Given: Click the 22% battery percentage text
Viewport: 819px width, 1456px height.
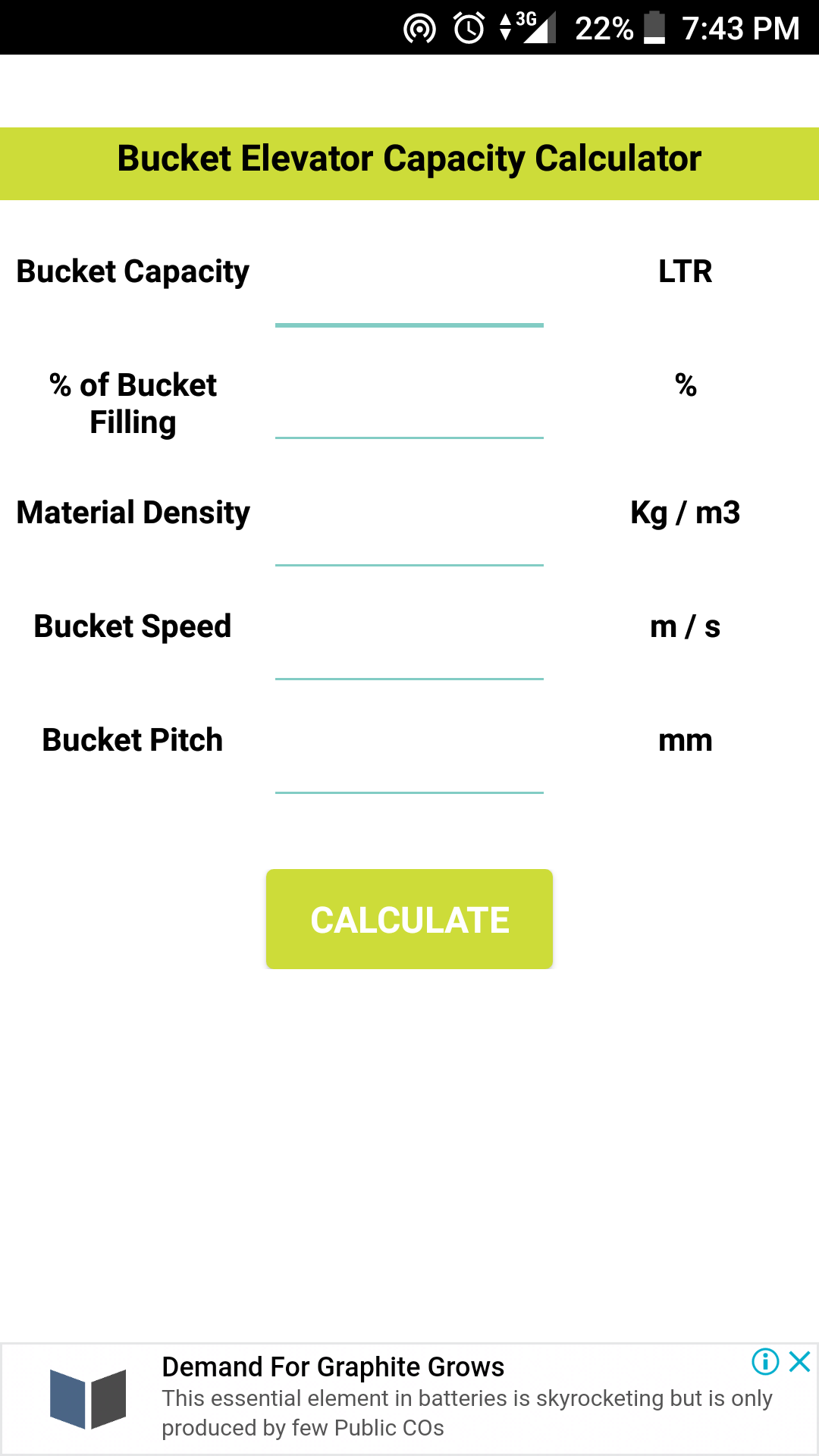Looking at the screenshot, I should [603, 28].
